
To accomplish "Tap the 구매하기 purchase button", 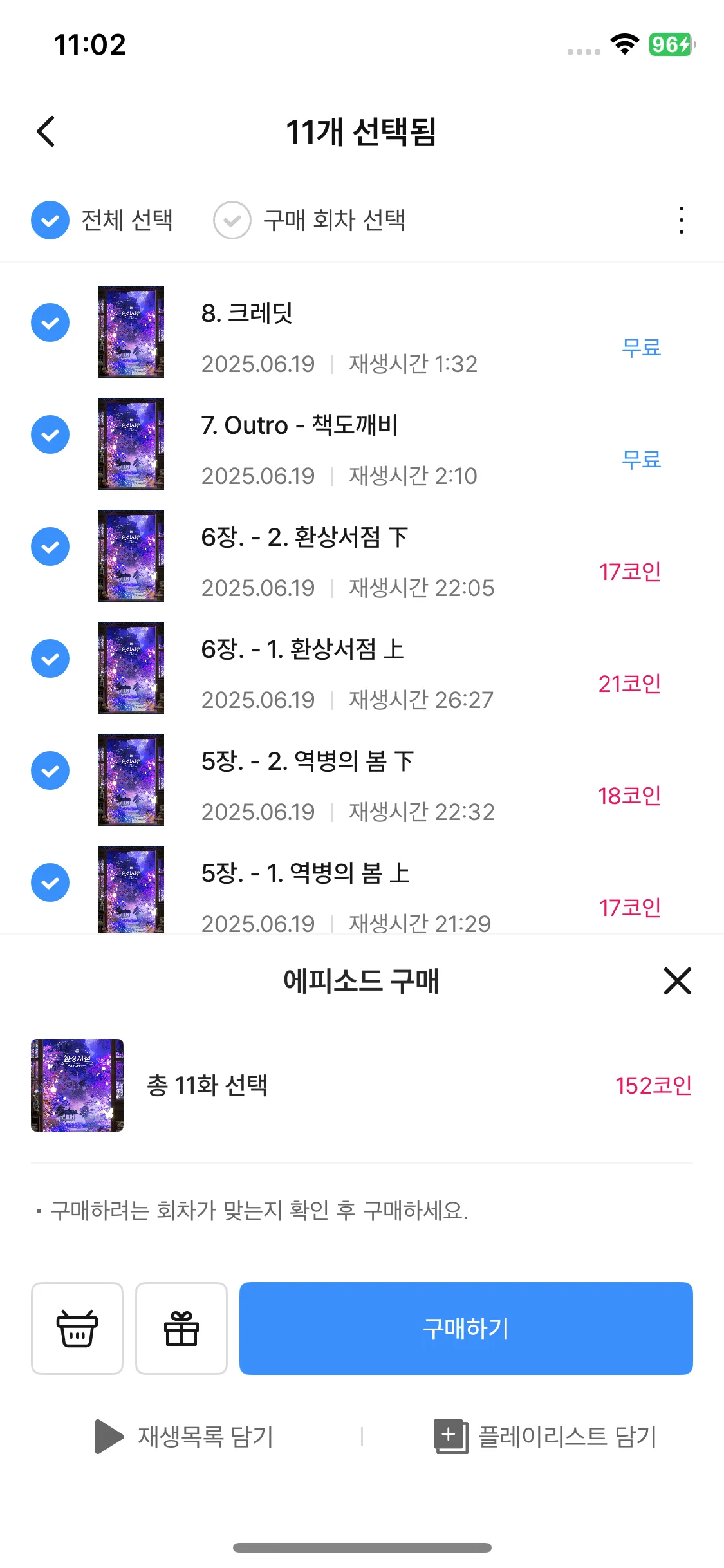I will (466, 1329).
